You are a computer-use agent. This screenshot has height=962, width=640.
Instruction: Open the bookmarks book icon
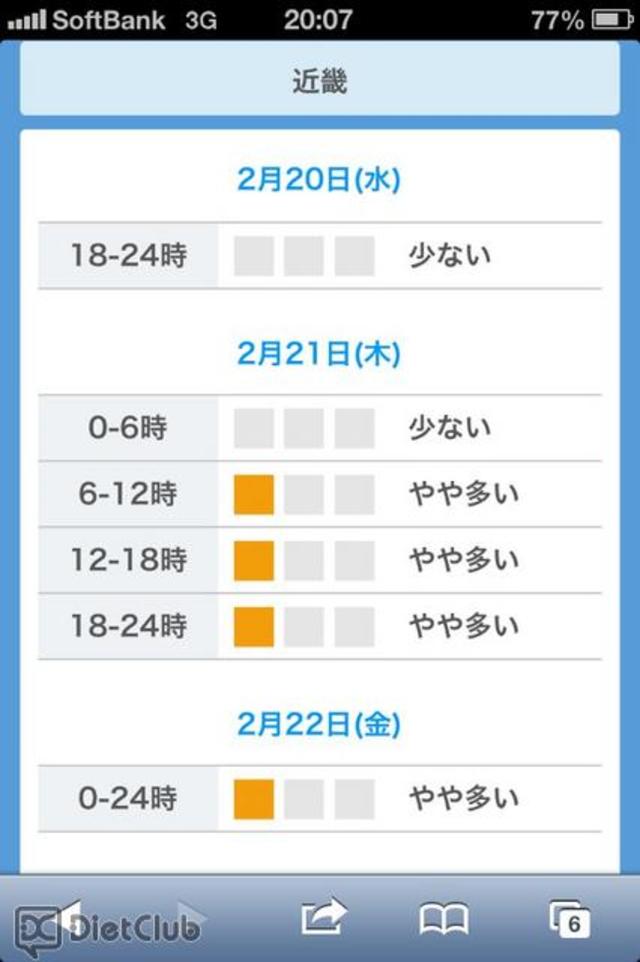pyautogui.click(x=443, y=917)
